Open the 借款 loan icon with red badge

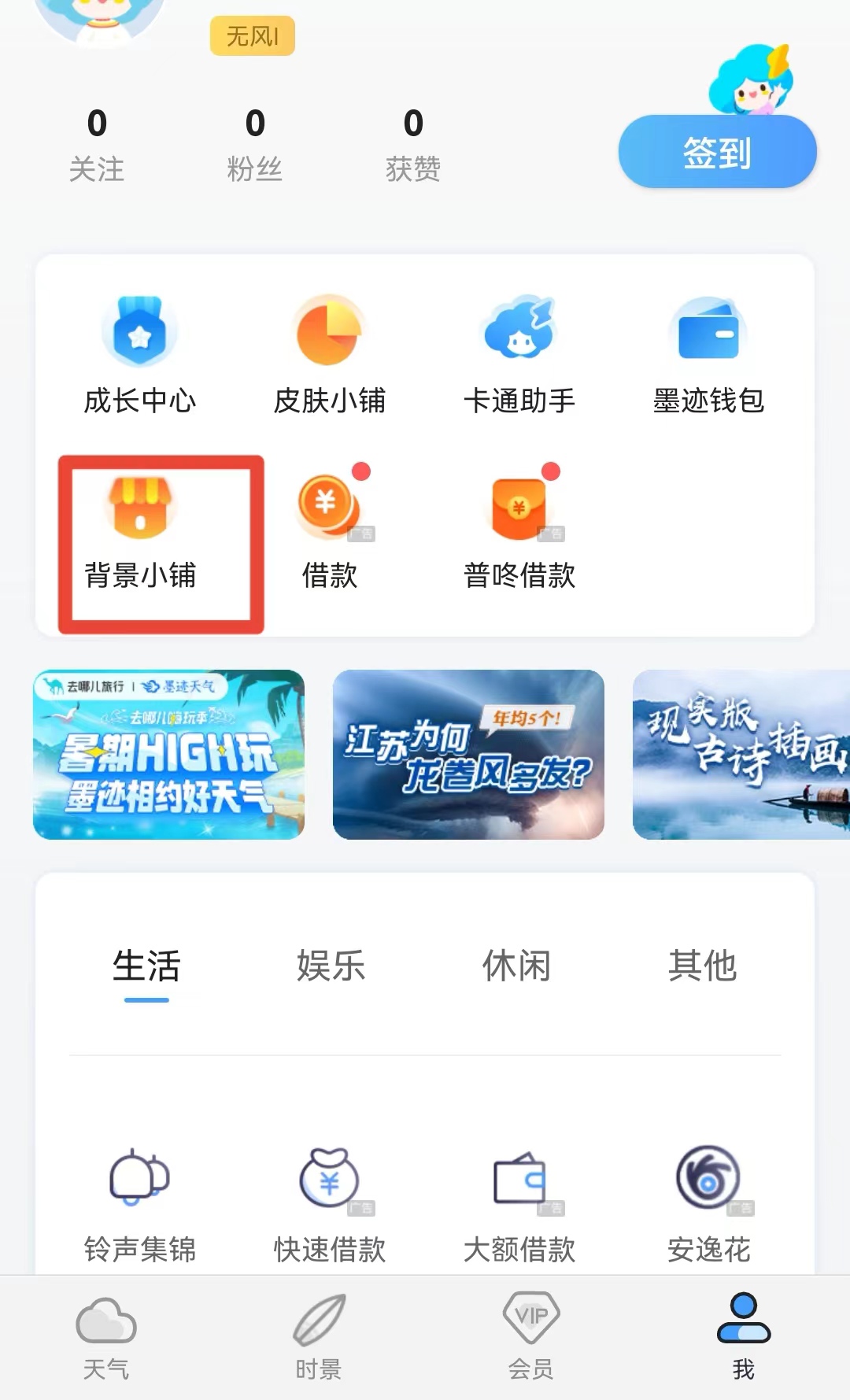[x=329, y=527]
